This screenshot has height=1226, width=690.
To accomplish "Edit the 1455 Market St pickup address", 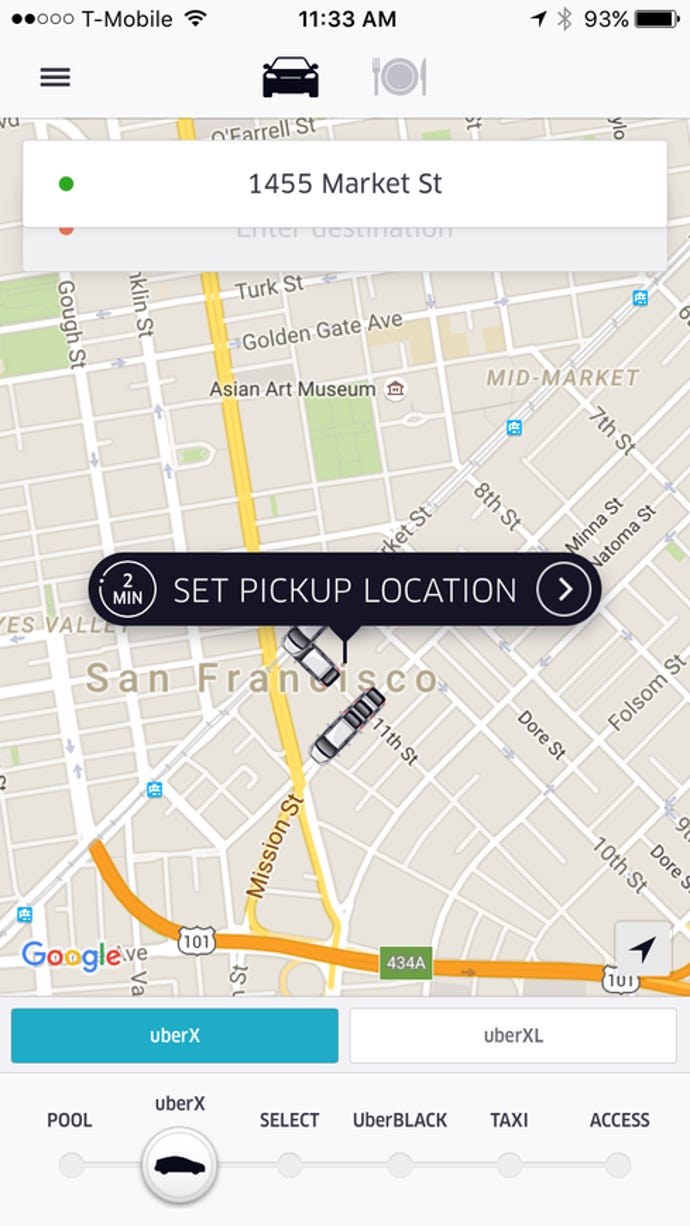I will pos(345,184).
